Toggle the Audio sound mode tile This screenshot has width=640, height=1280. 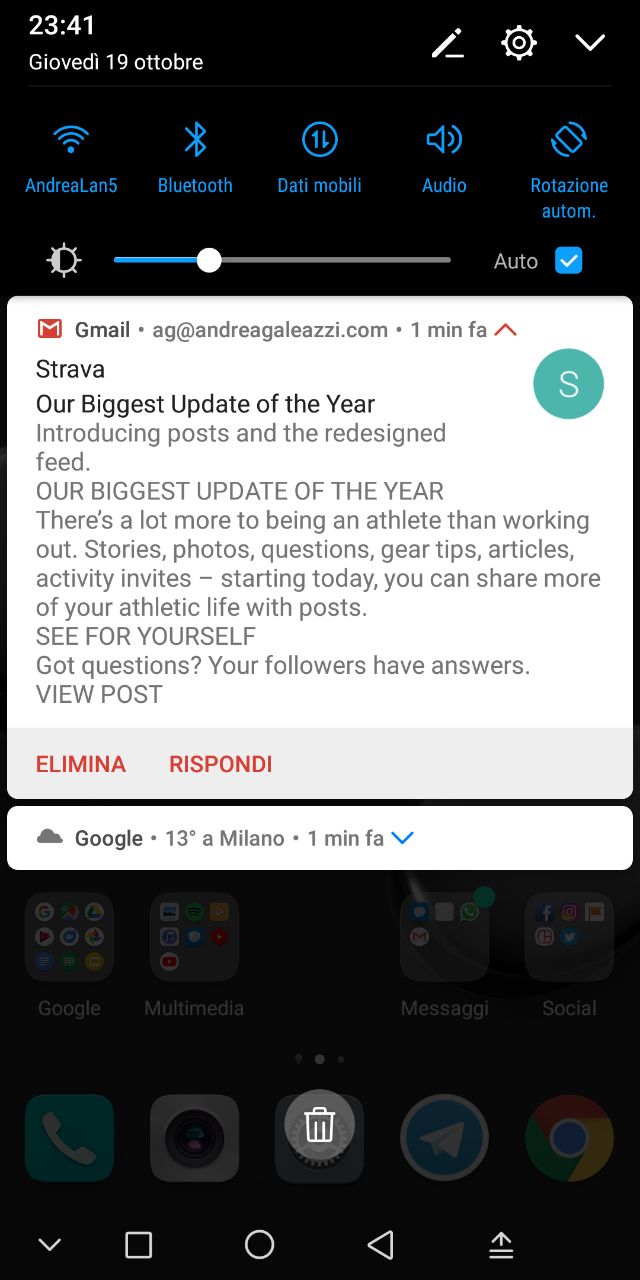coord(444,159)
